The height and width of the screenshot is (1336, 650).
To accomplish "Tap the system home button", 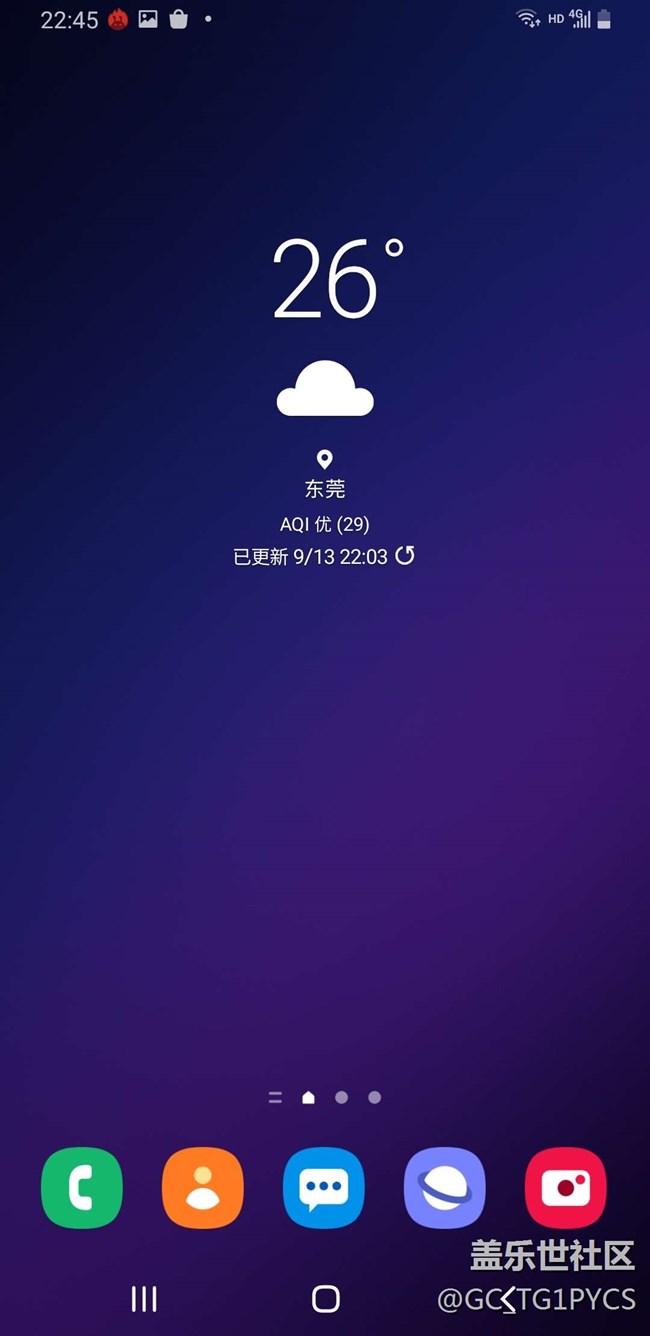I will click(x=325, y=1299).
